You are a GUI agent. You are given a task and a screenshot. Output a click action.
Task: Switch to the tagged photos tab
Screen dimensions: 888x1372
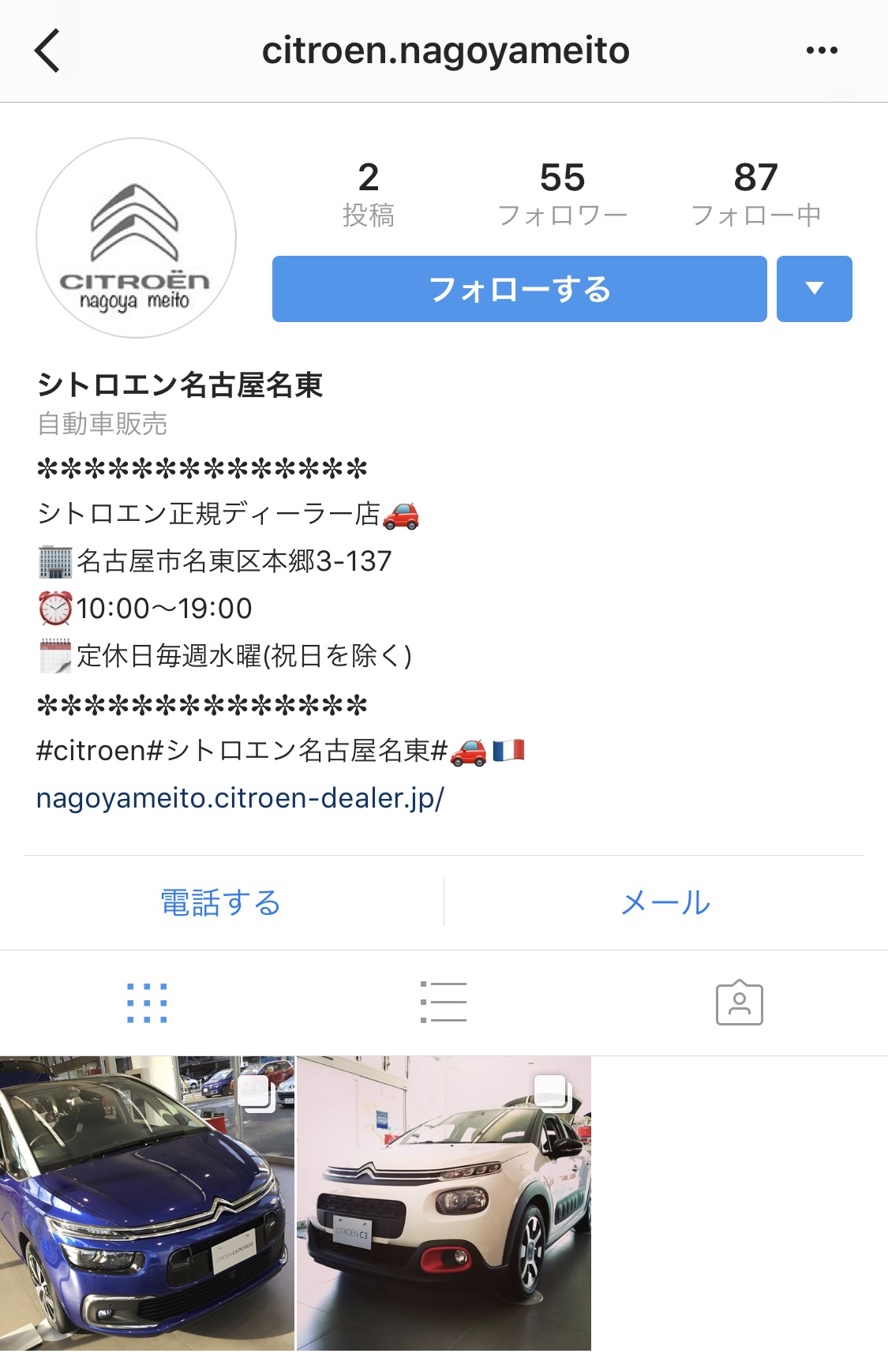click(739, 1003)
